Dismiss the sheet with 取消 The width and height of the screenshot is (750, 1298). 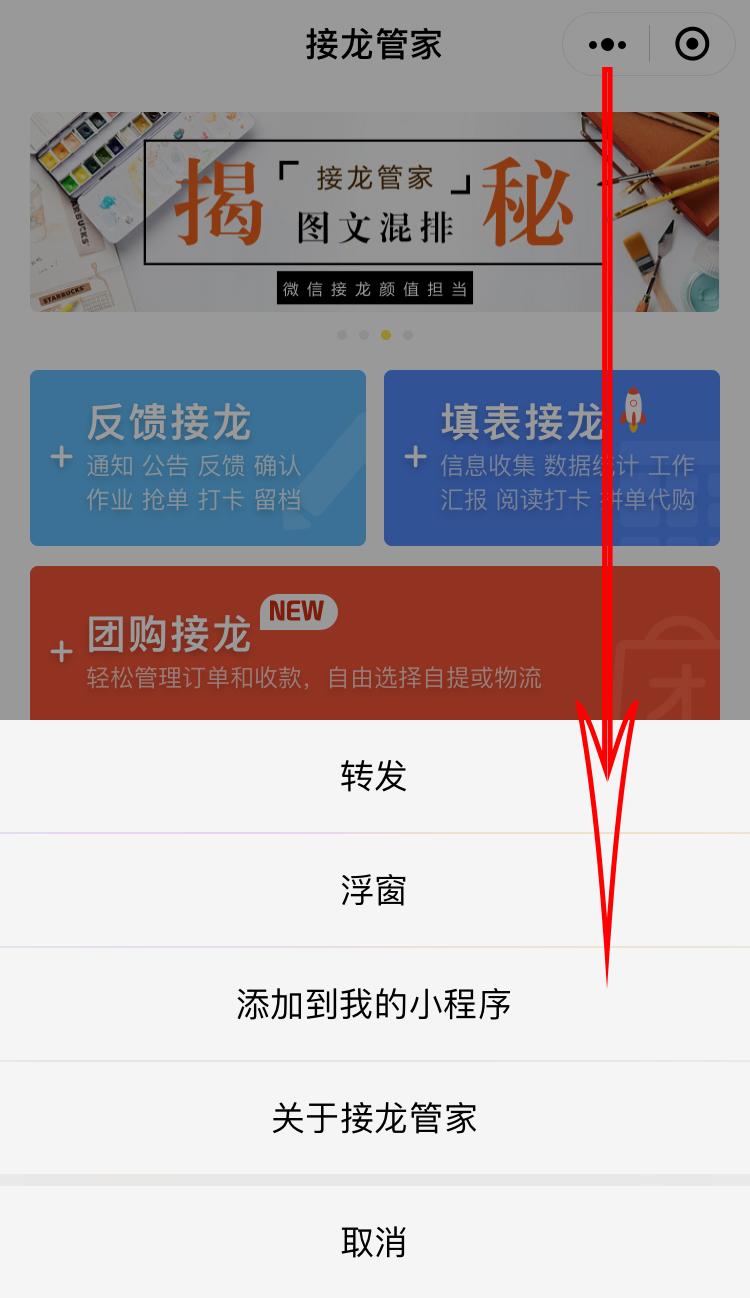[x=374, y=1242]
